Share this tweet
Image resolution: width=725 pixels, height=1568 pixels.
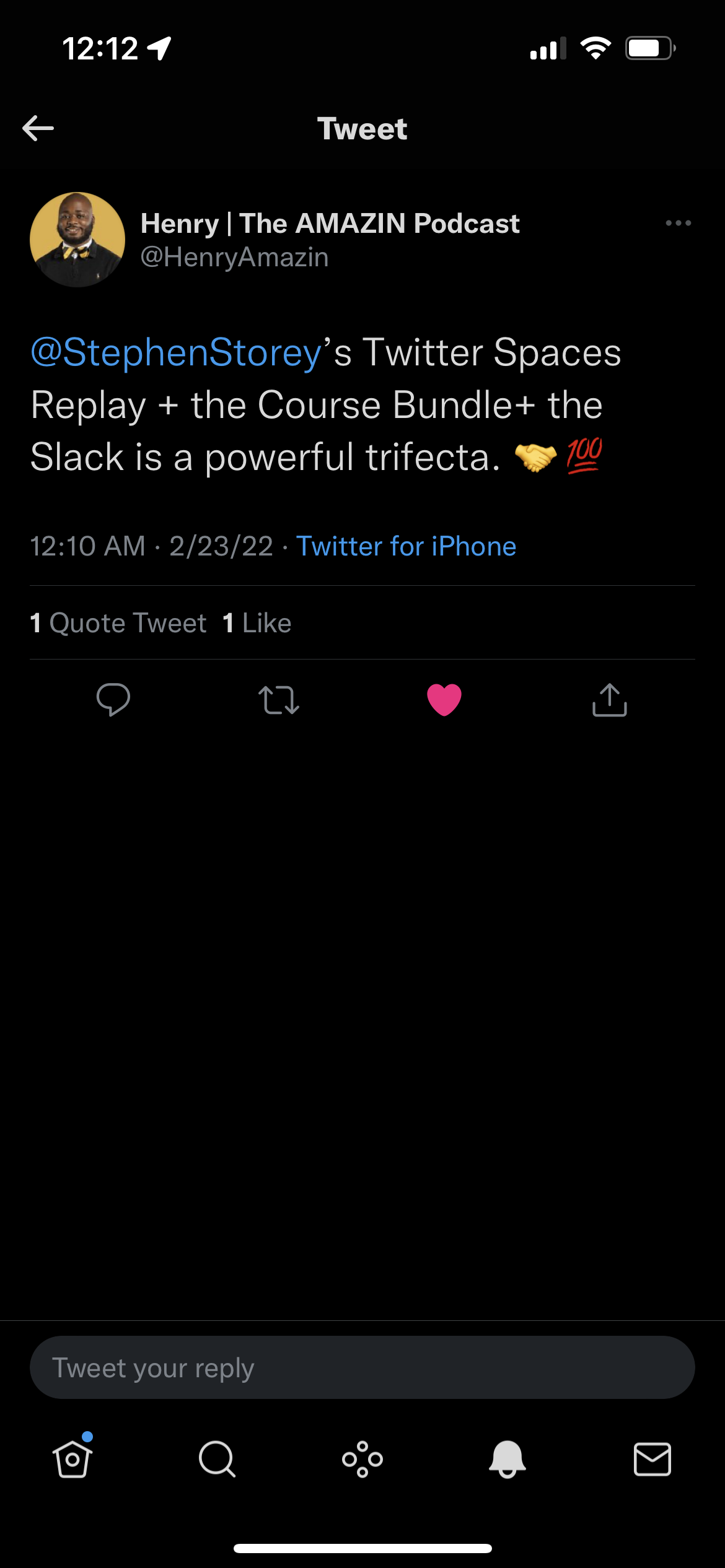tap(610, 700)
